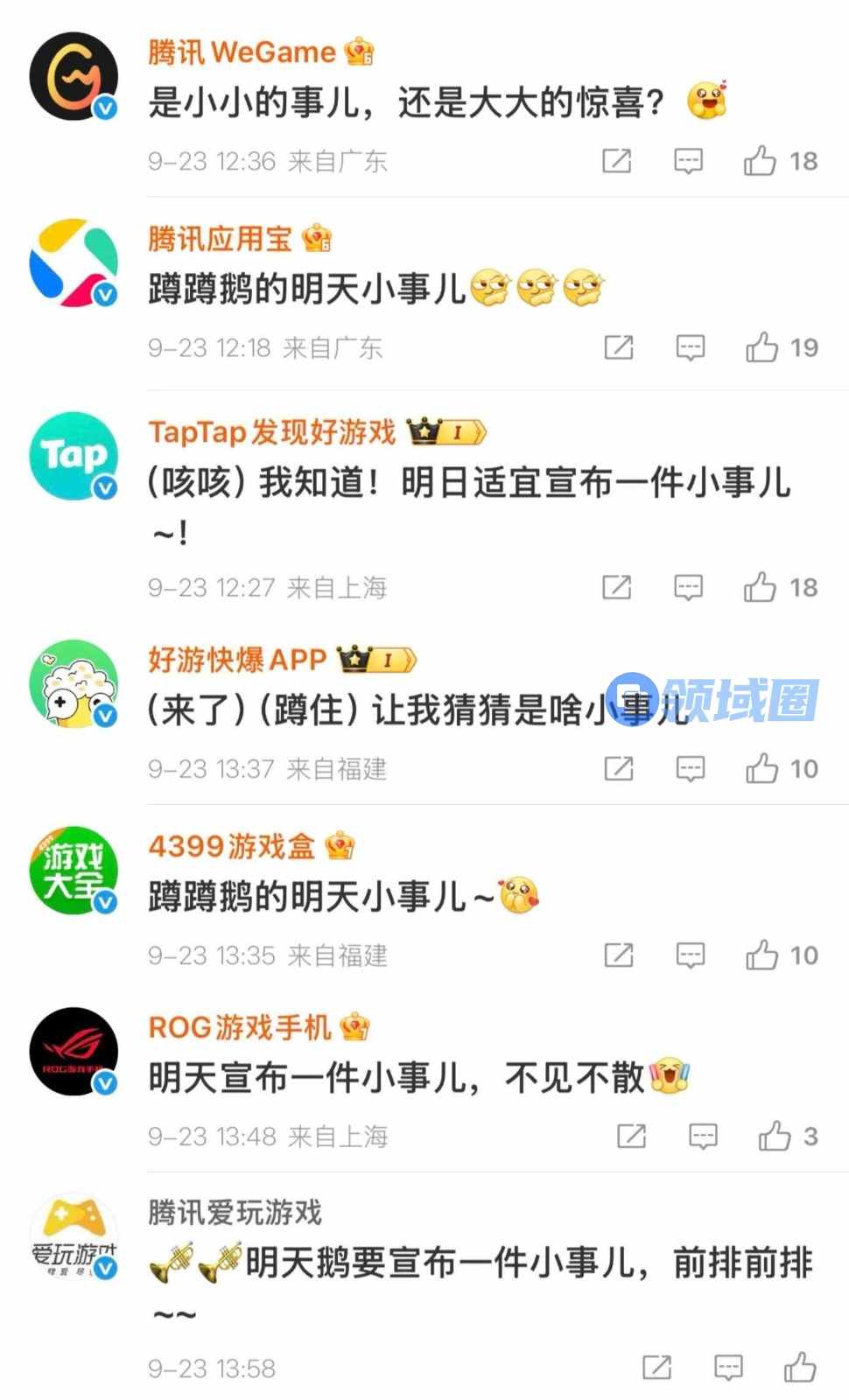Reply to the 腾讯WeGame comment

click(x=688, y=161)
